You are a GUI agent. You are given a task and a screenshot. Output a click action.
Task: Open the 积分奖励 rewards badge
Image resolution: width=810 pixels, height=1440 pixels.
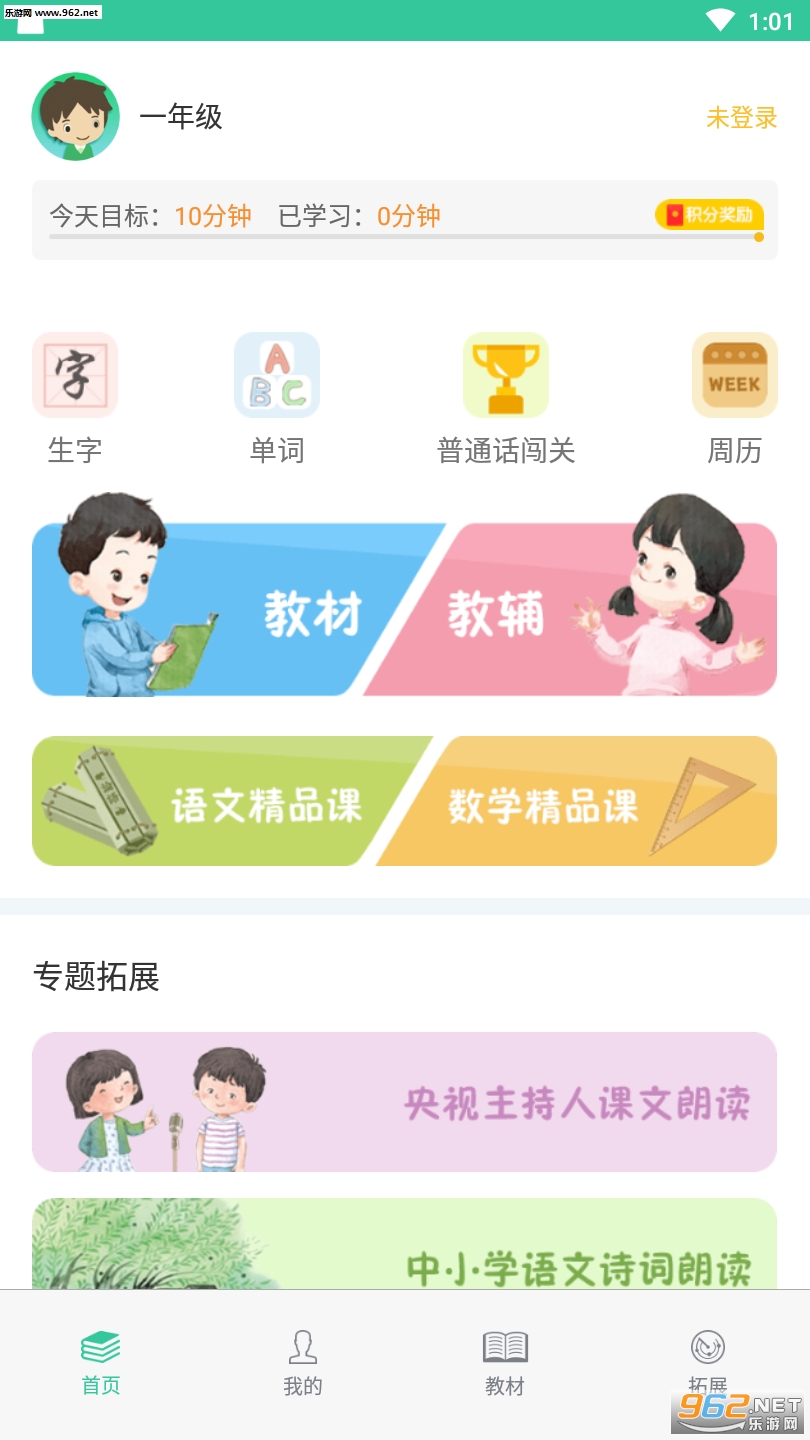(x=709, y=215)
